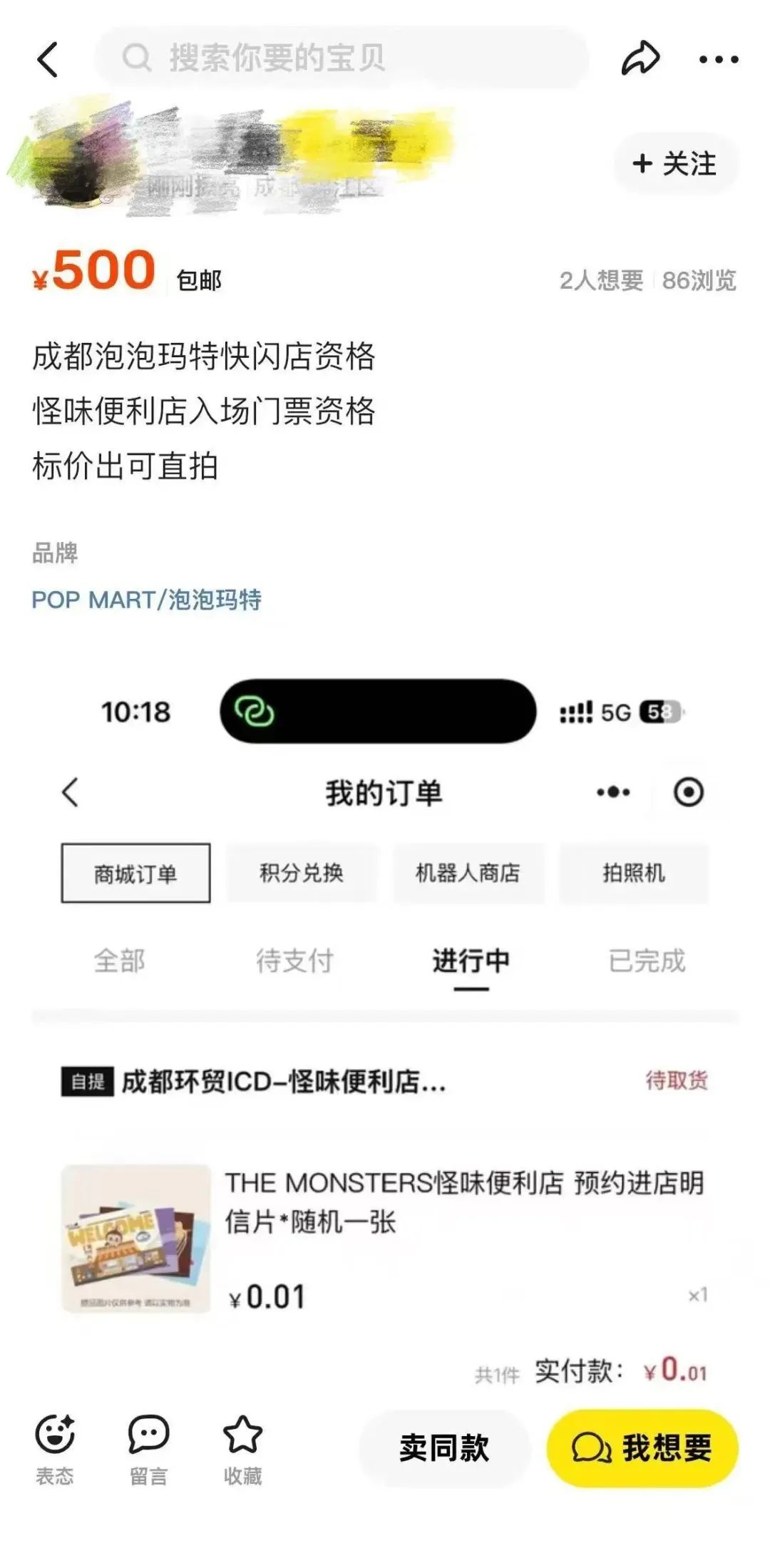Open the search box for 搜索你要的宝贝
This screenshot has height=1568, width=770.
tap(342, 58)
